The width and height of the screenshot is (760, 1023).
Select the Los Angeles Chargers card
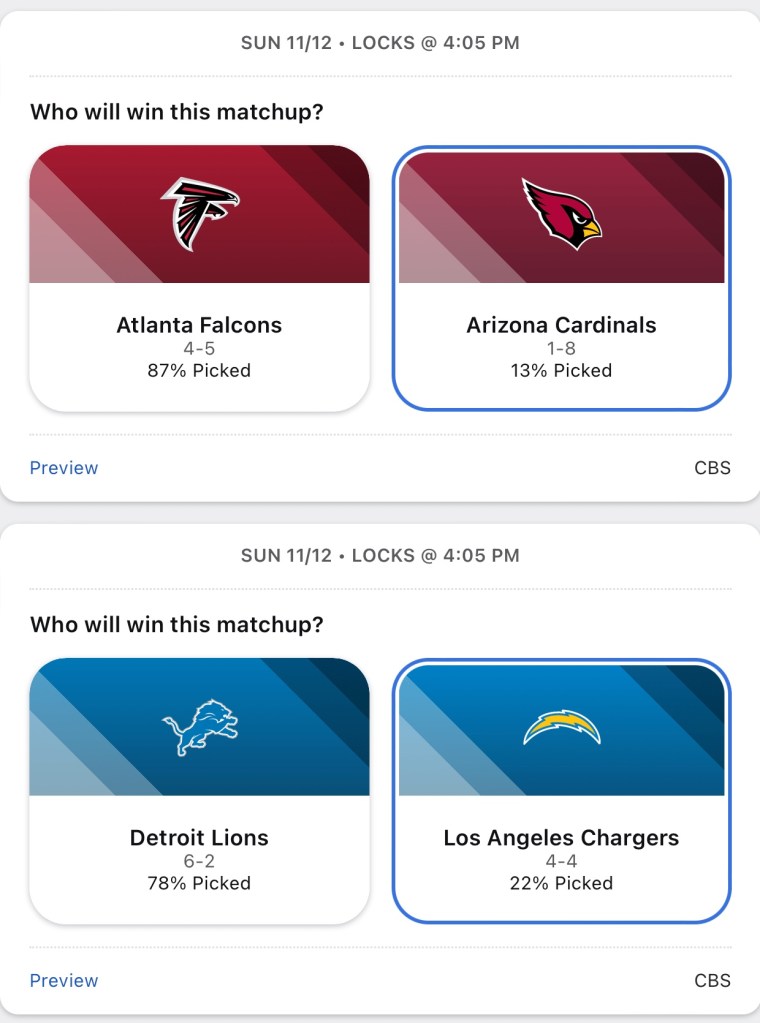coord(561,792)
